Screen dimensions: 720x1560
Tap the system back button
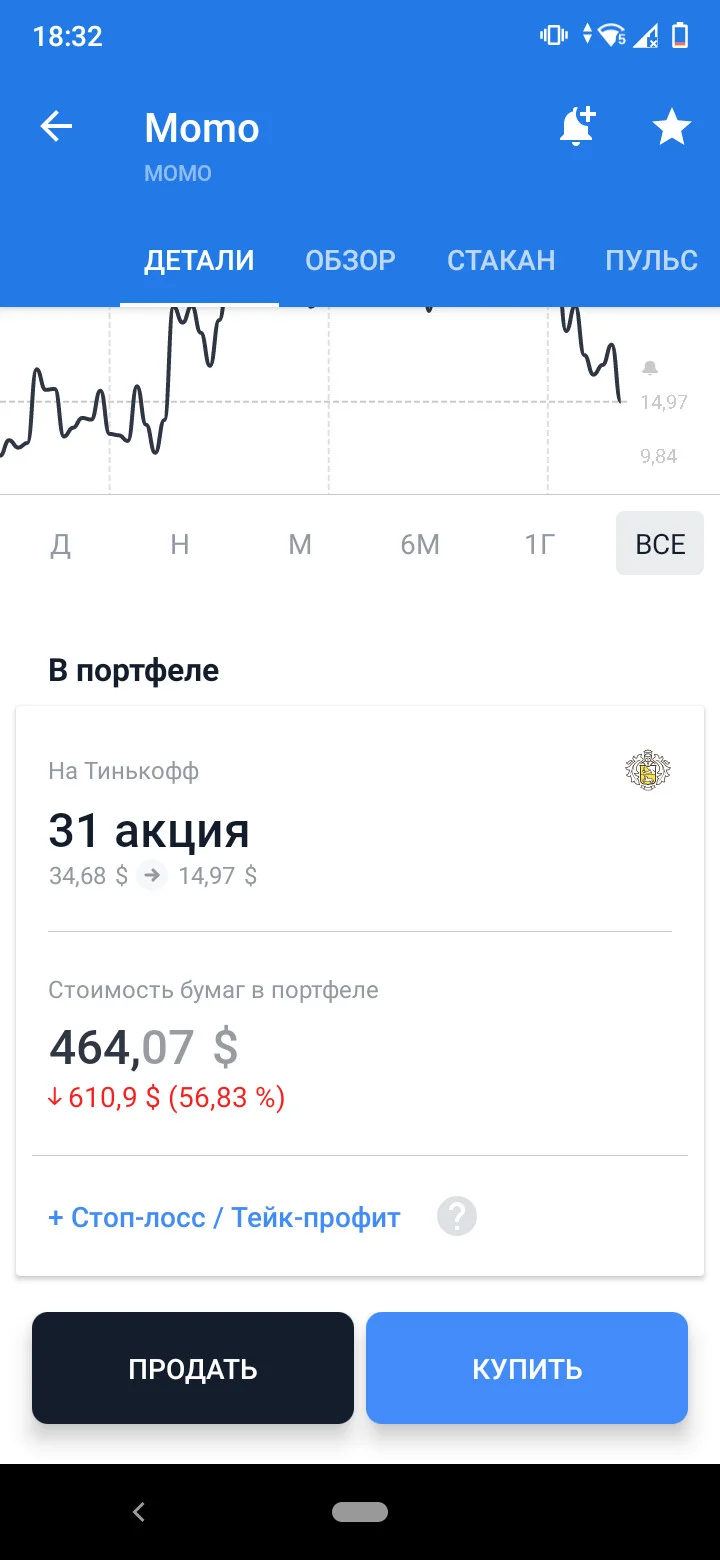pos(139,1512)
